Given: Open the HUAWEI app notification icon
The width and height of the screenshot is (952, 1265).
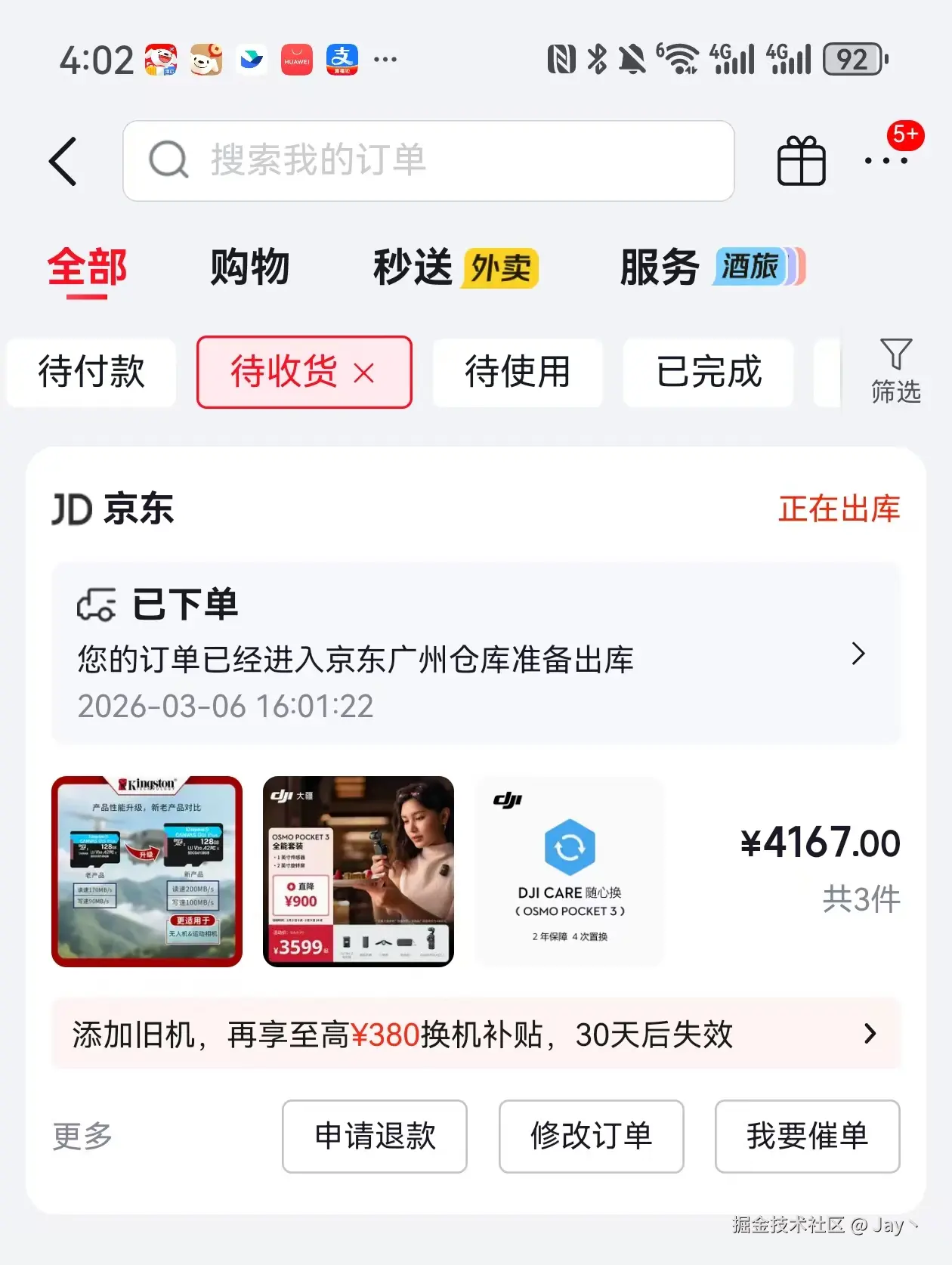Looking at the screenshot, I should [296, 59].
